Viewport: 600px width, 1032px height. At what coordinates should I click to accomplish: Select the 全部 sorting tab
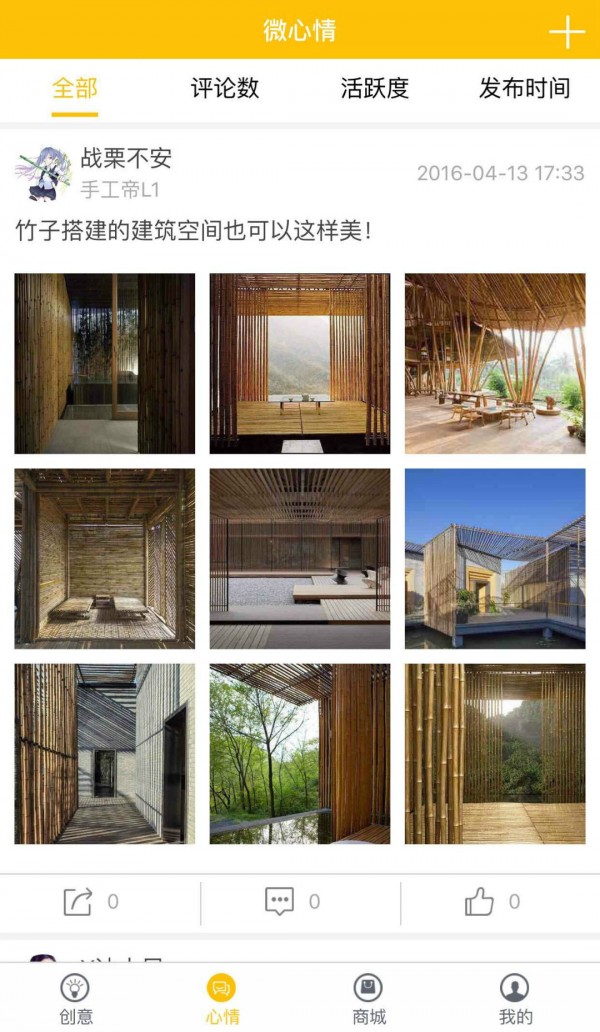click(x=75, y=88)
